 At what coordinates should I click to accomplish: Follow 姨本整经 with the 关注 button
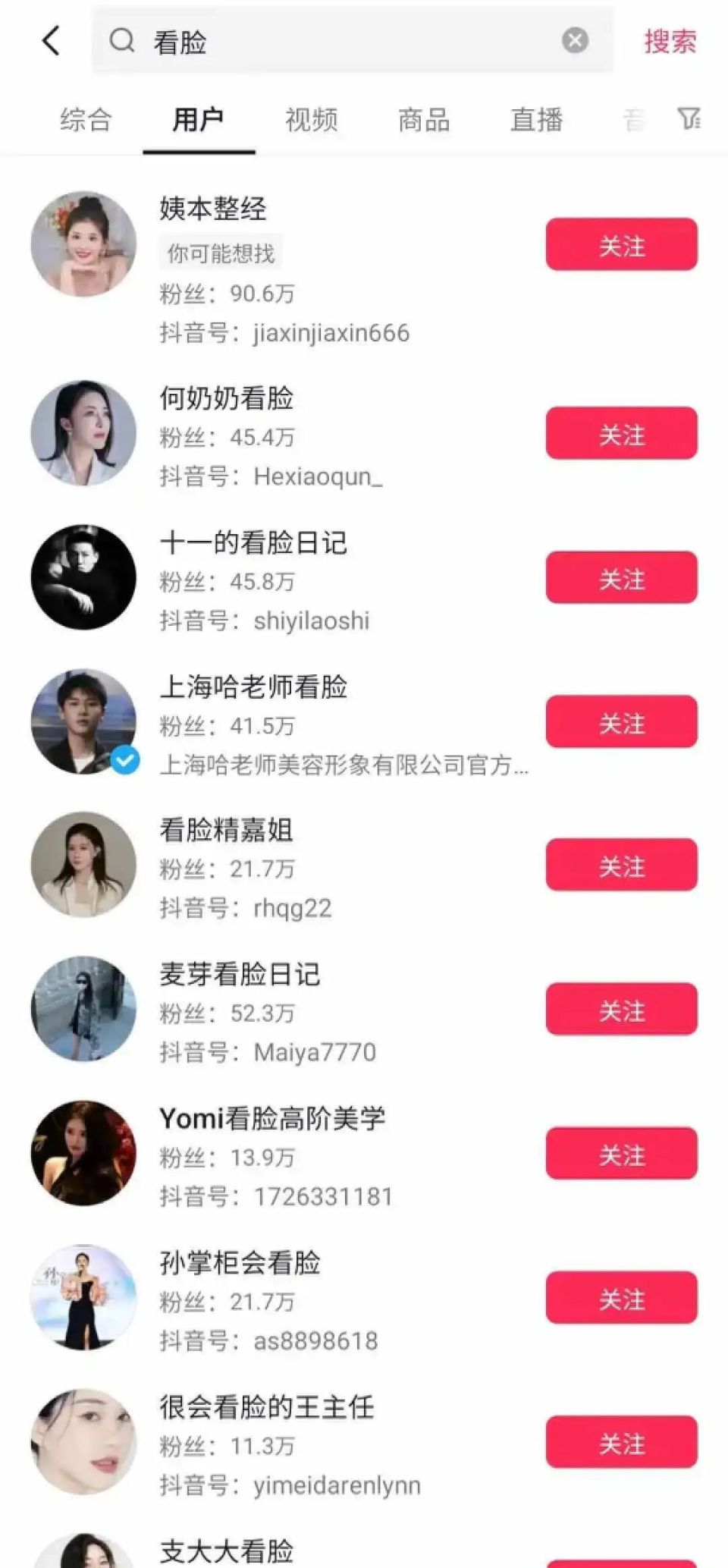621,244
